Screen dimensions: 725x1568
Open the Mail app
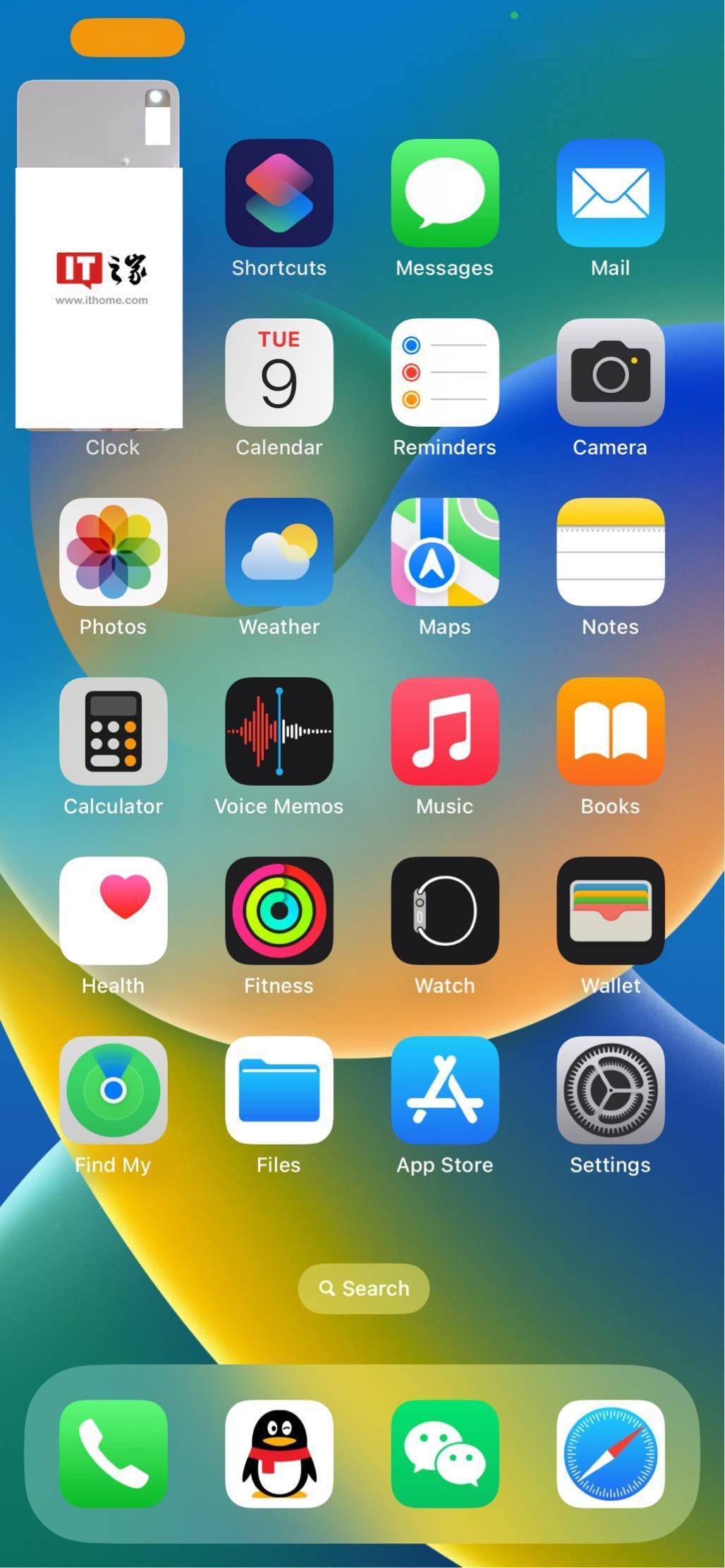(x=610, y=193)
